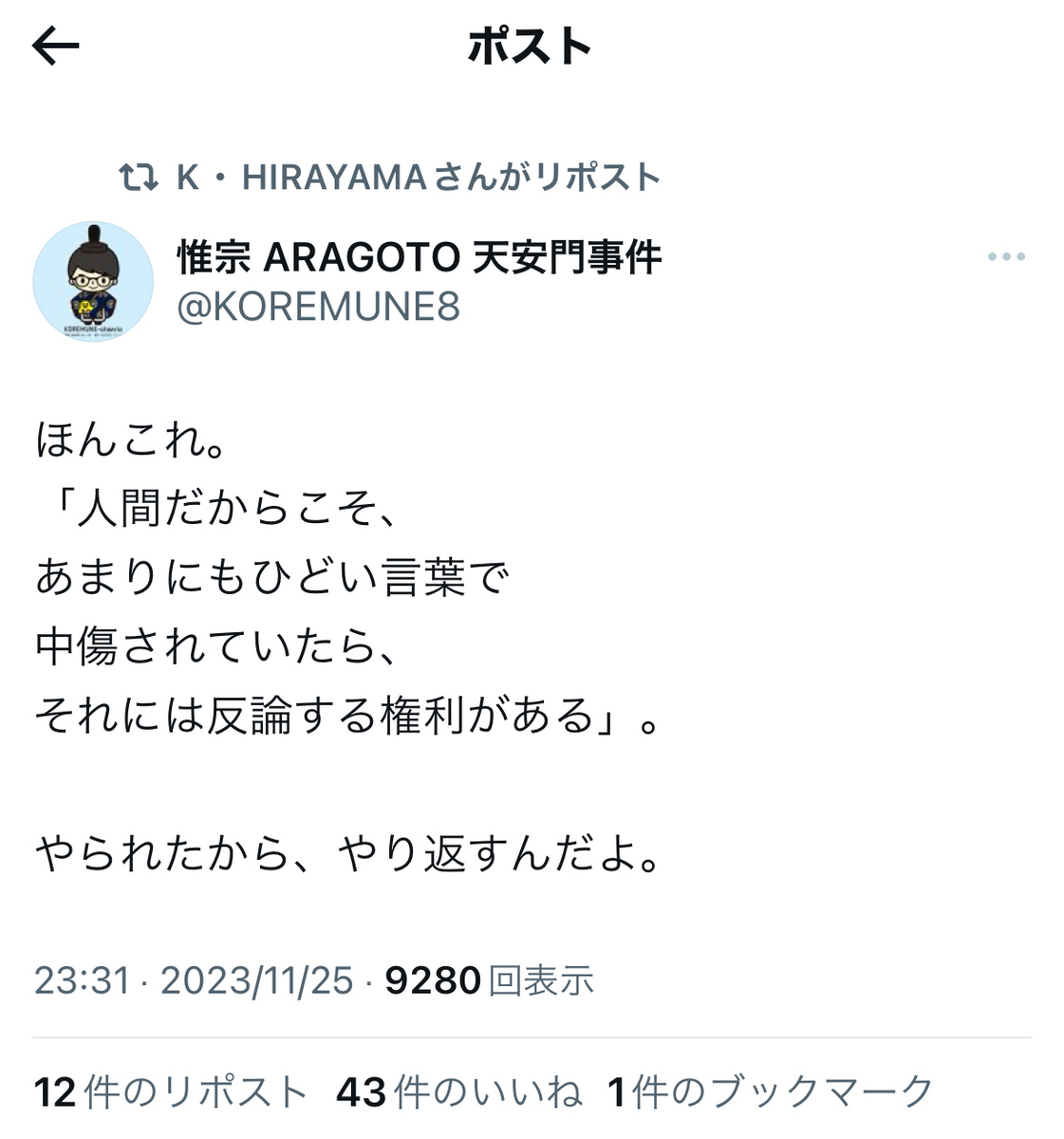Go back using the arrow

(x=55, y=46)
